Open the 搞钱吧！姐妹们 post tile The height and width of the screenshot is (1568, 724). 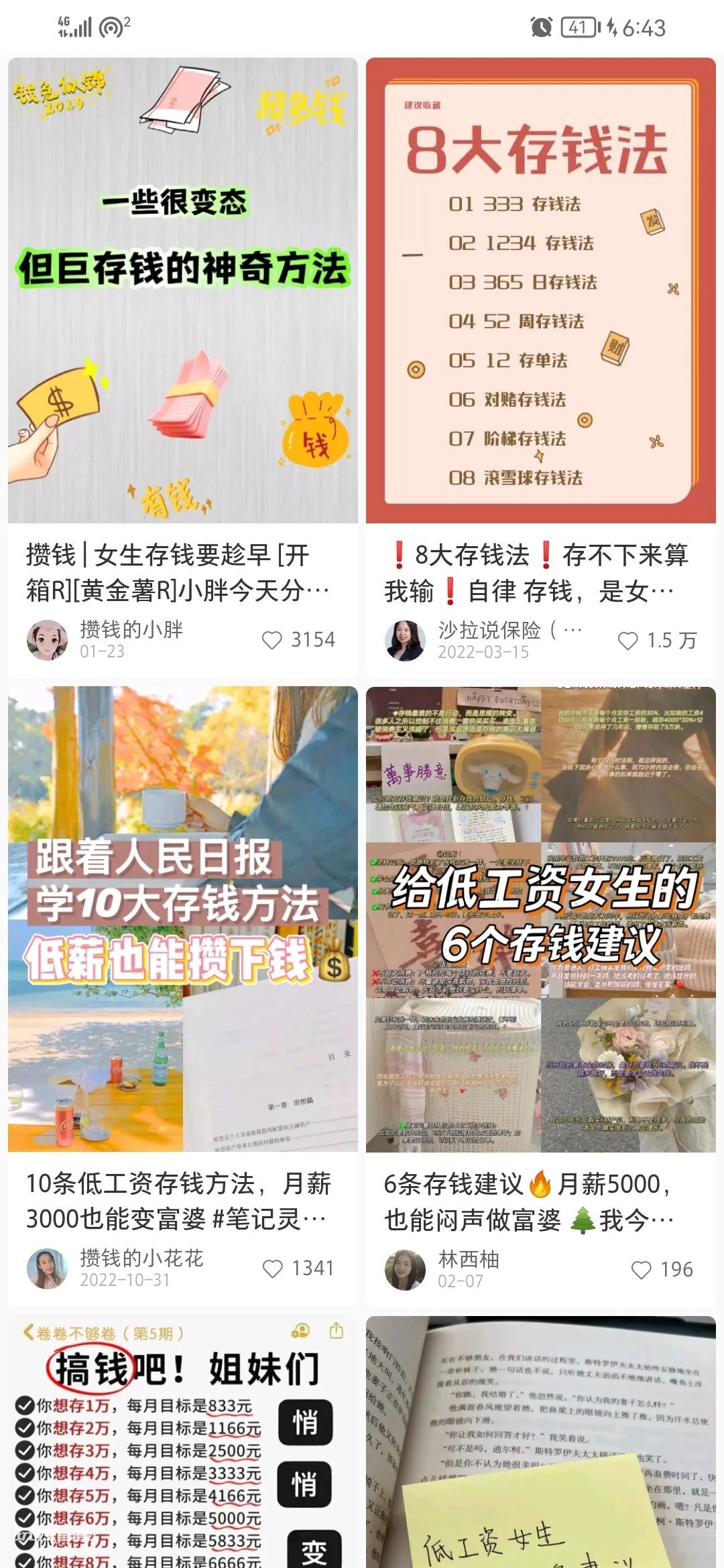(x=182, y=1441)
